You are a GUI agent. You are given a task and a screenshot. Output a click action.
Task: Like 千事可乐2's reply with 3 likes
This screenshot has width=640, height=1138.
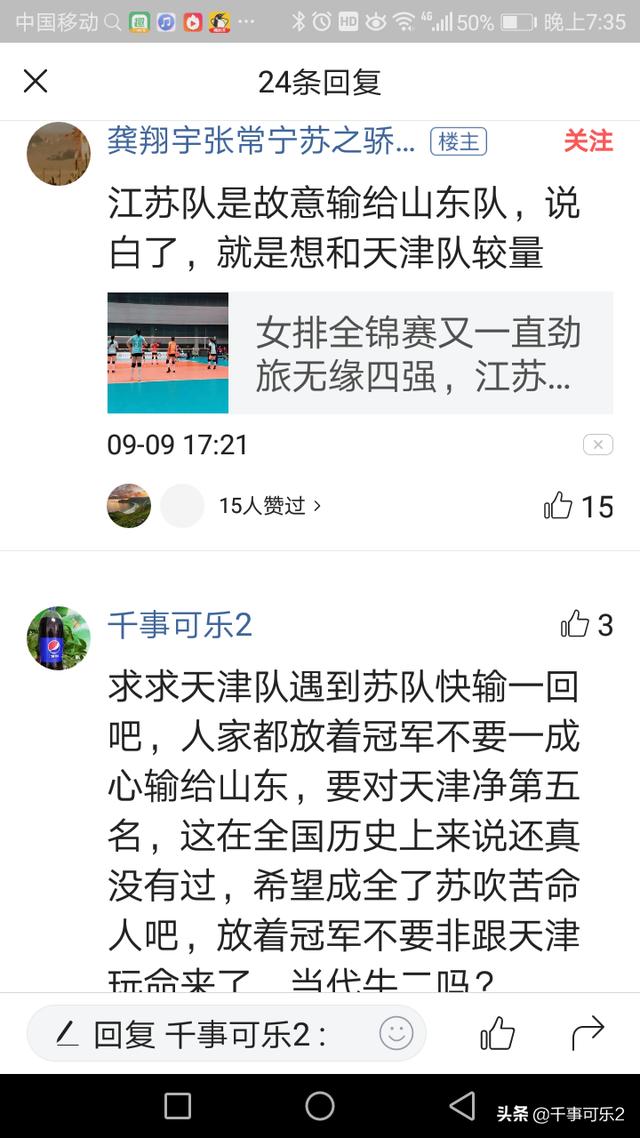586,625
